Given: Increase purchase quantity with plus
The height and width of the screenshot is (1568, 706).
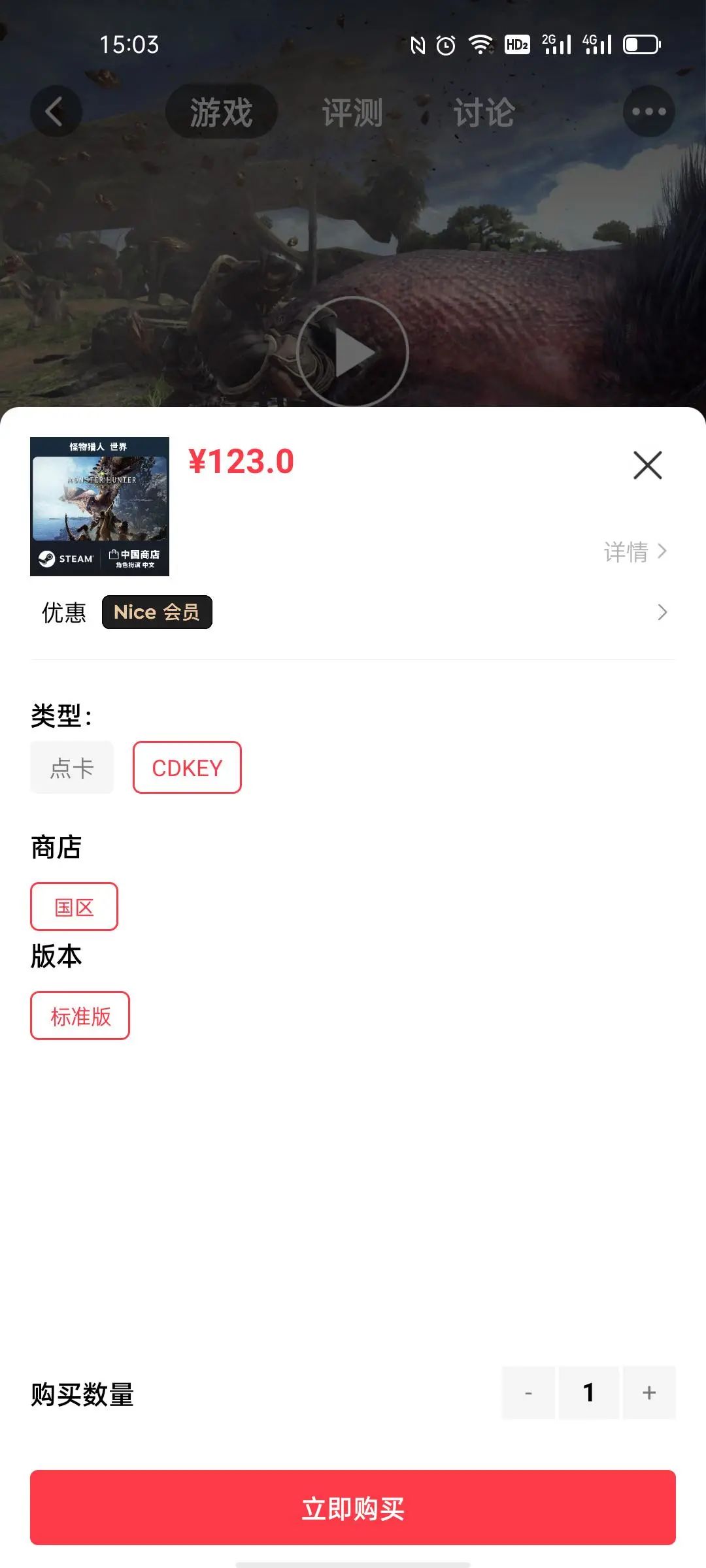Looking at the screenshot, I should [649, 1392].
